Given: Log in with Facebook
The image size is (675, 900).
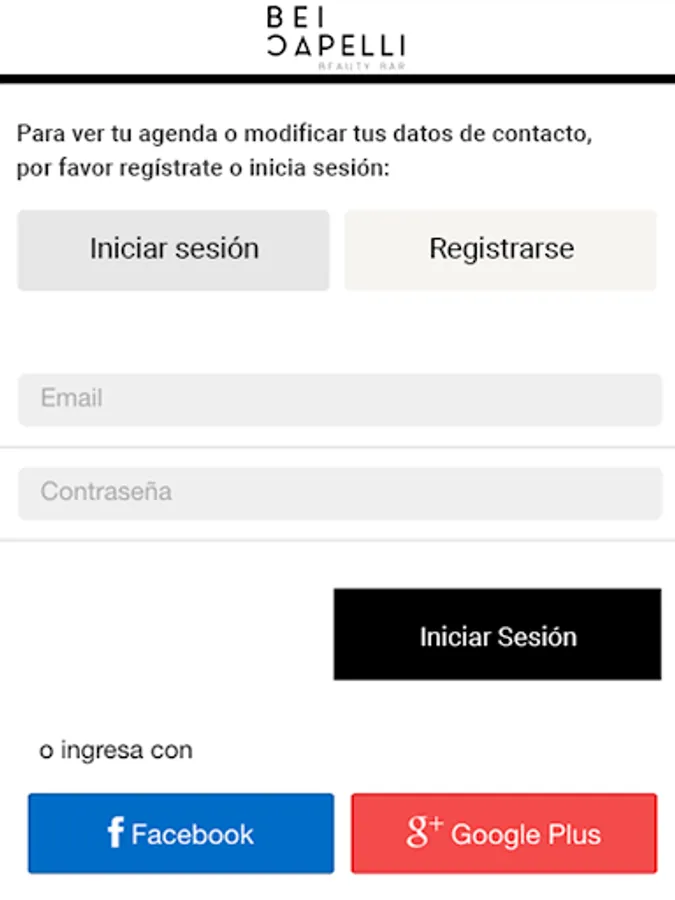Looking at the screenshot, I should pyautogui.click(x=181, y=833).
